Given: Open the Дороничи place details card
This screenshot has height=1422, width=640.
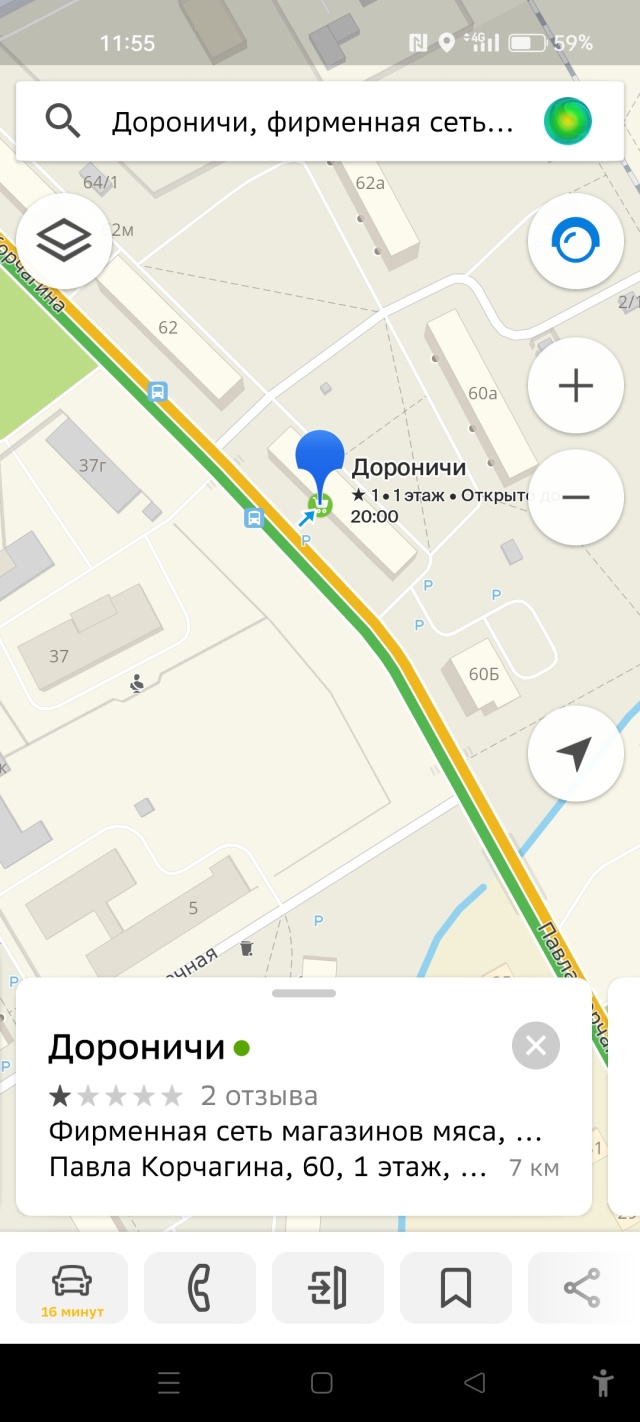Looking at the screenshot, I should 290,1110.
